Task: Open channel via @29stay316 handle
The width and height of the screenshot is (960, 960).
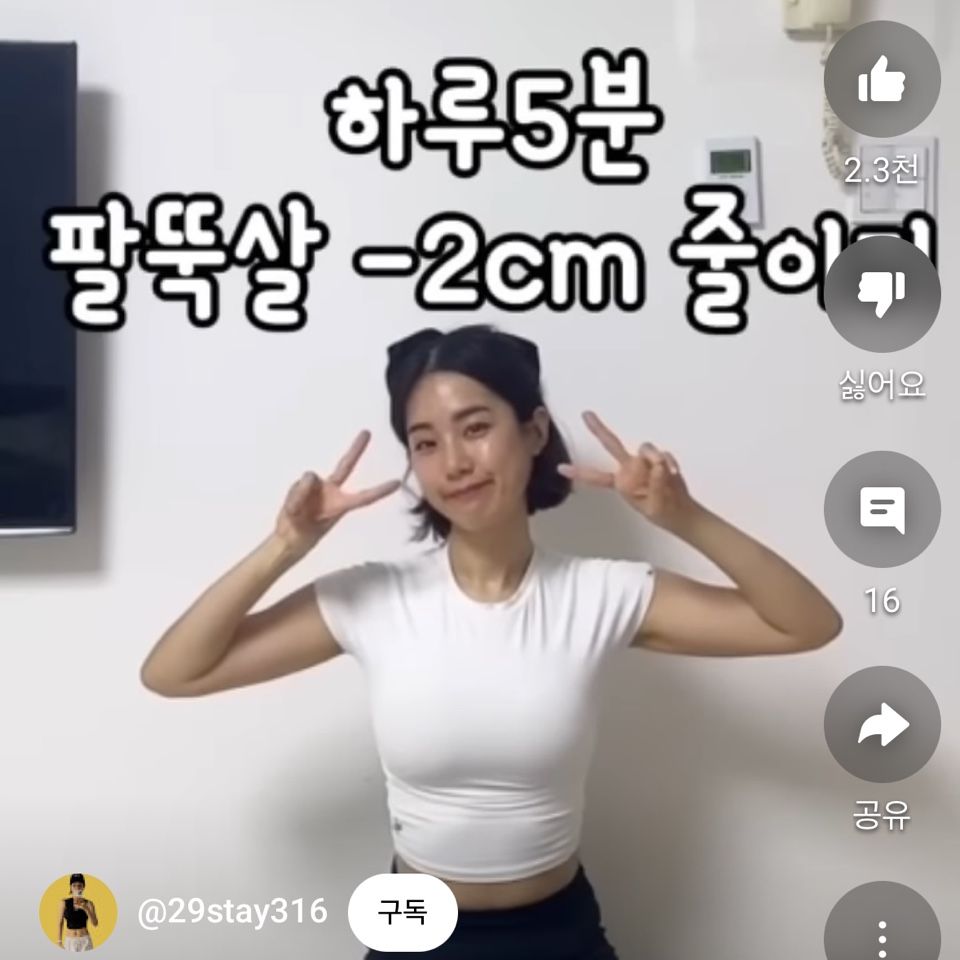Action: click(230, 912)
